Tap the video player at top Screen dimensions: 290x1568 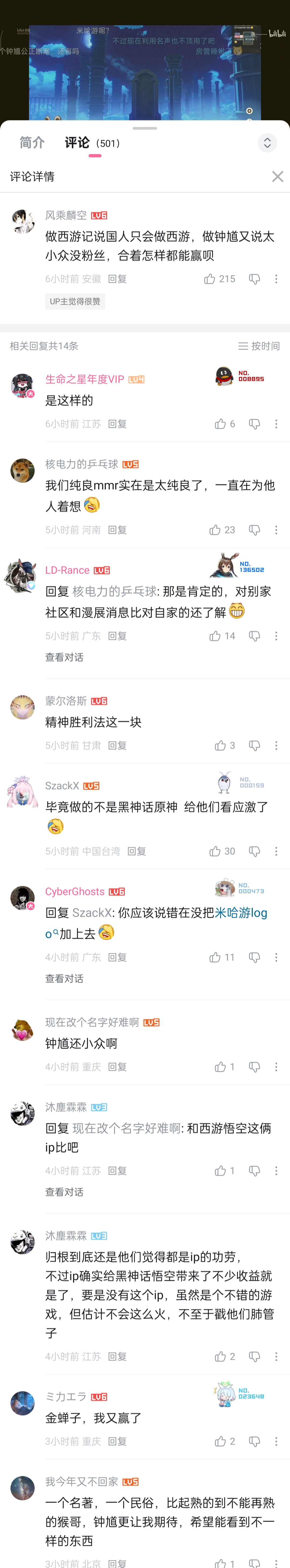click(x=144, y=67)
